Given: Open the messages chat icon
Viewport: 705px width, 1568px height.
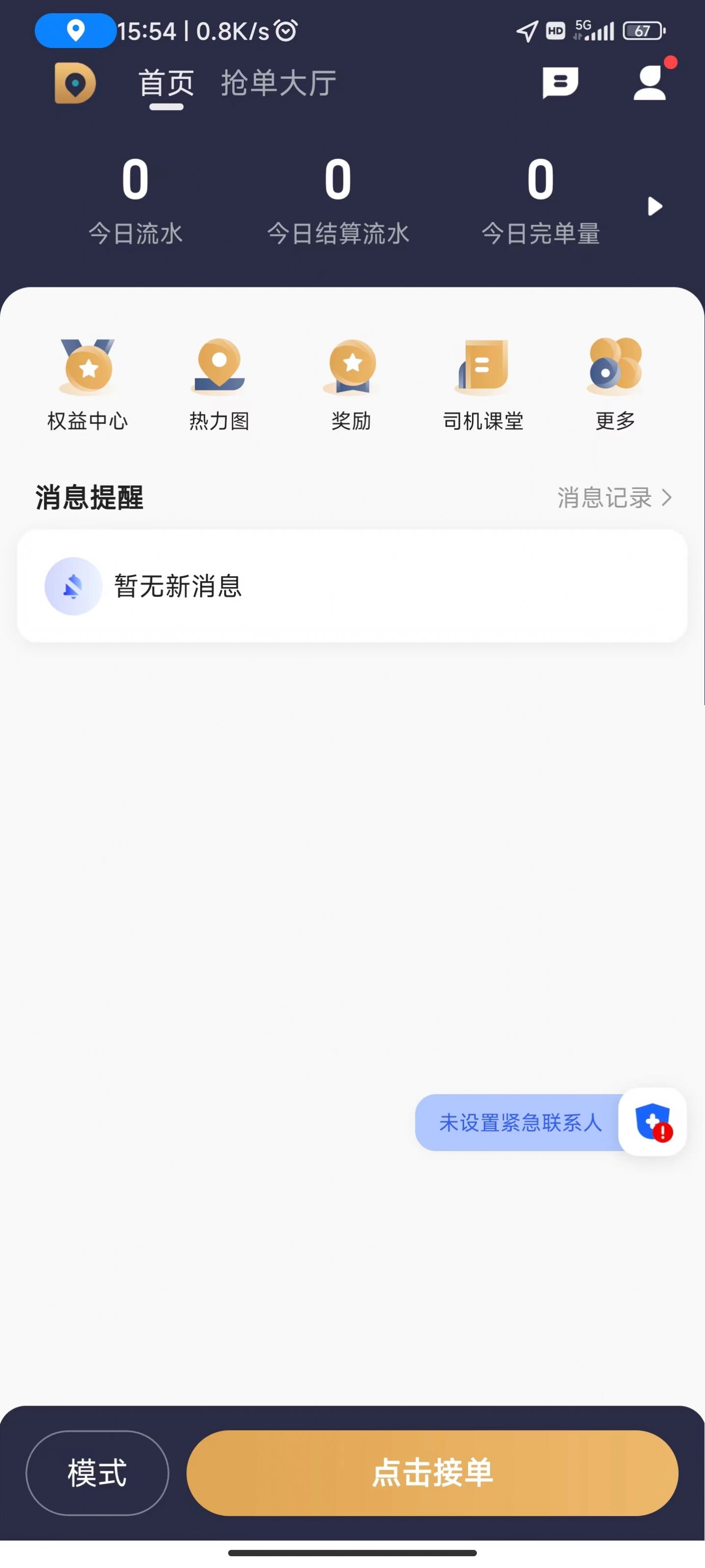Looking at the screenshot, I should [x=560, y=83].
